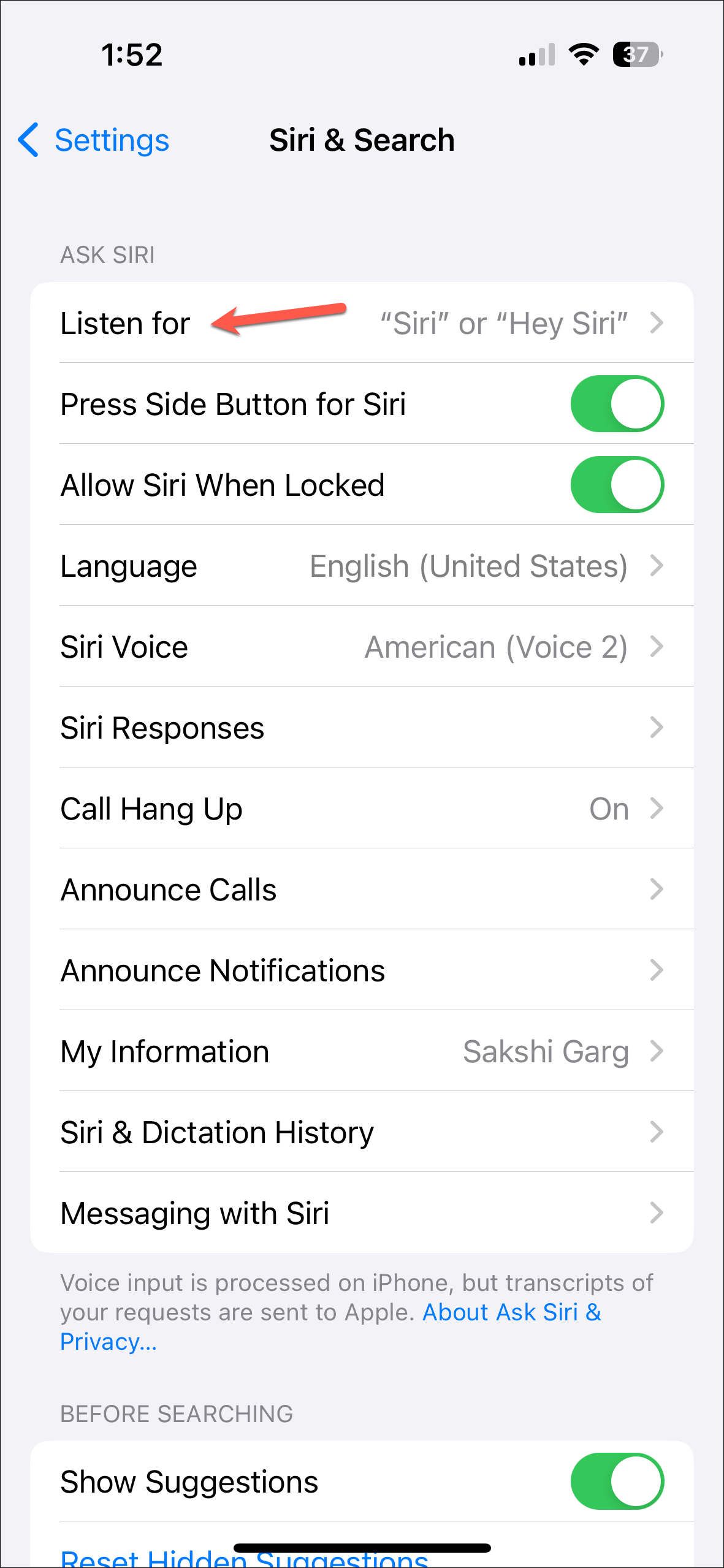The width and height of the screenshot is (724, 1568).
Task: Open Announce Calls
Action: tap(362, 889)
